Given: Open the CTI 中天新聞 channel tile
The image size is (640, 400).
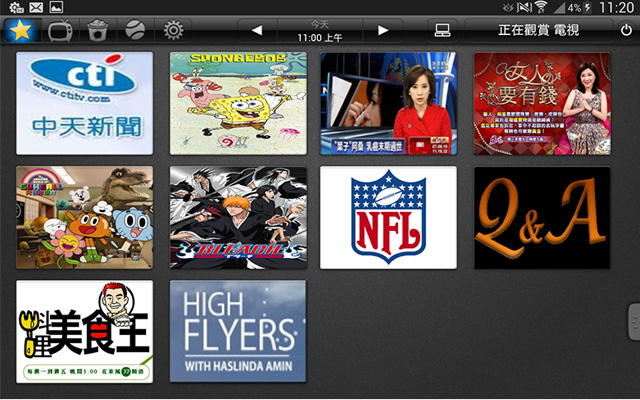Looking at the screenshot, I should (85, 103).
